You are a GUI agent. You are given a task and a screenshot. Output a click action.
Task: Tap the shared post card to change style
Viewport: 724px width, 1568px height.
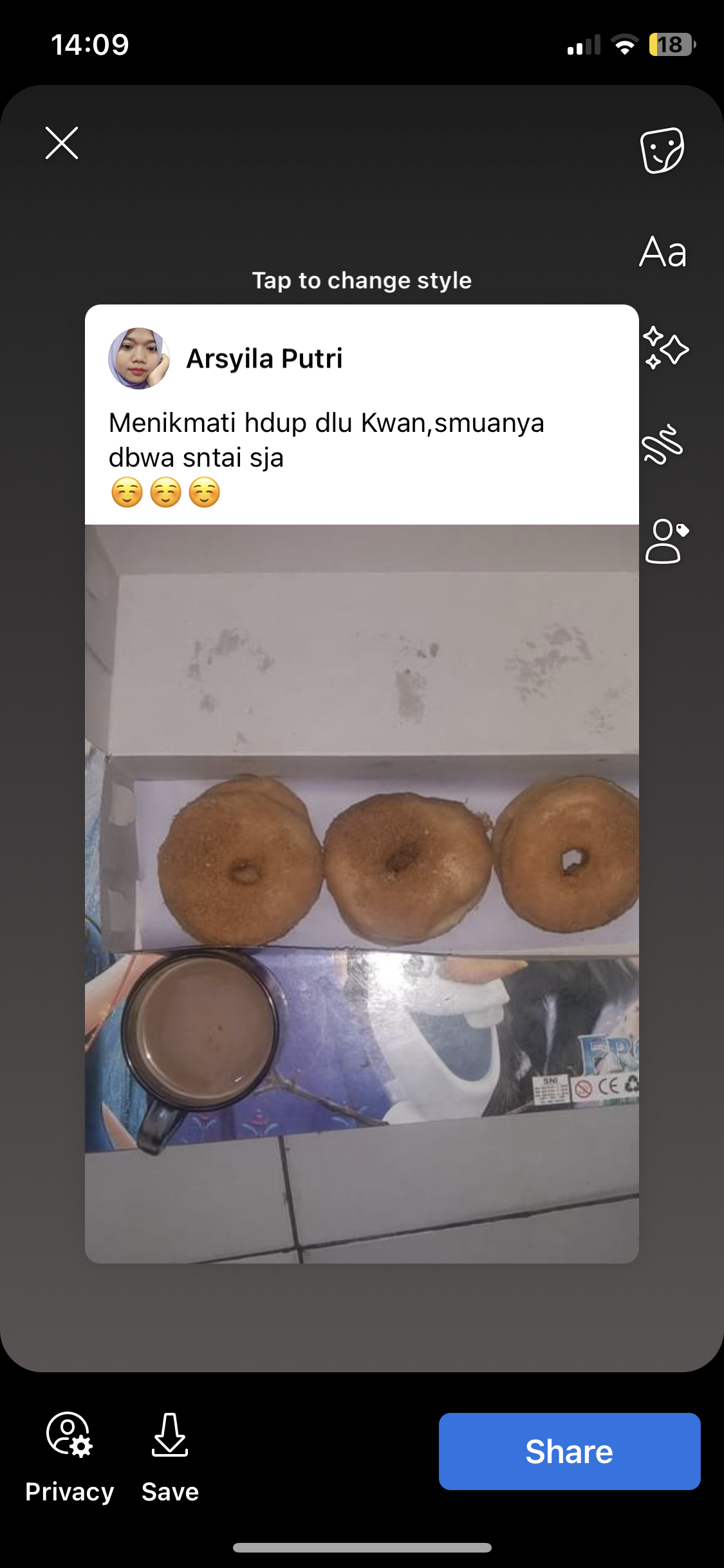(362, 783)
